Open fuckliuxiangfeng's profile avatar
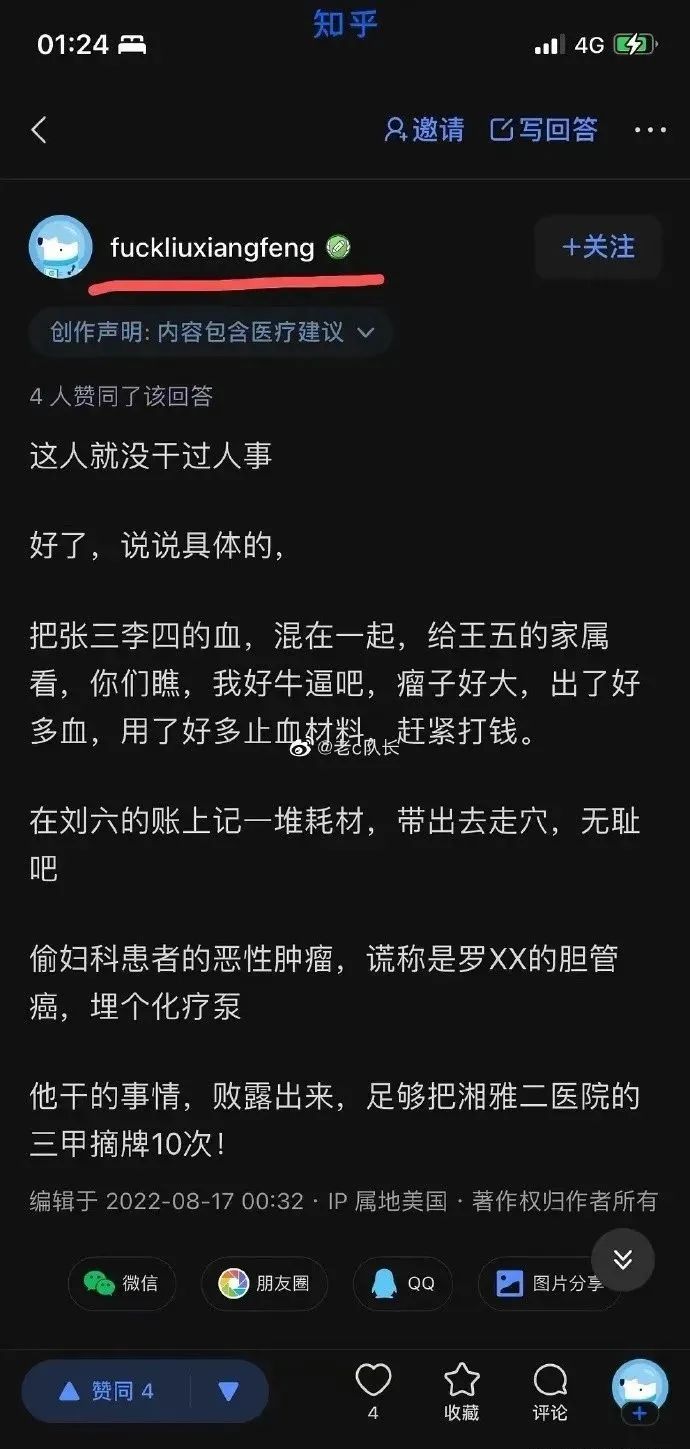690x1449 pixels. (61, 246)
